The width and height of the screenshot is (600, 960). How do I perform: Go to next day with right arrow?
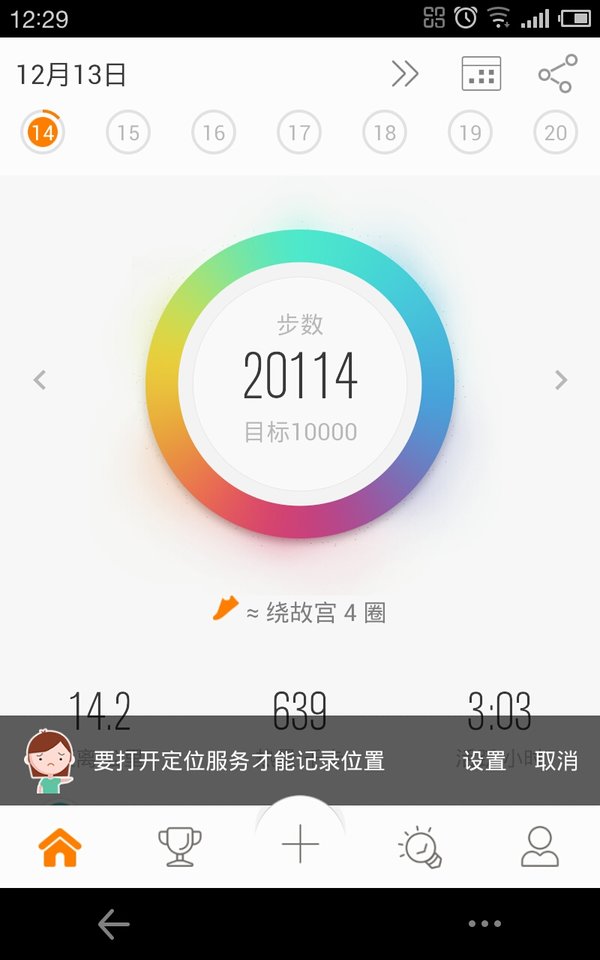[x=561, y=380]
